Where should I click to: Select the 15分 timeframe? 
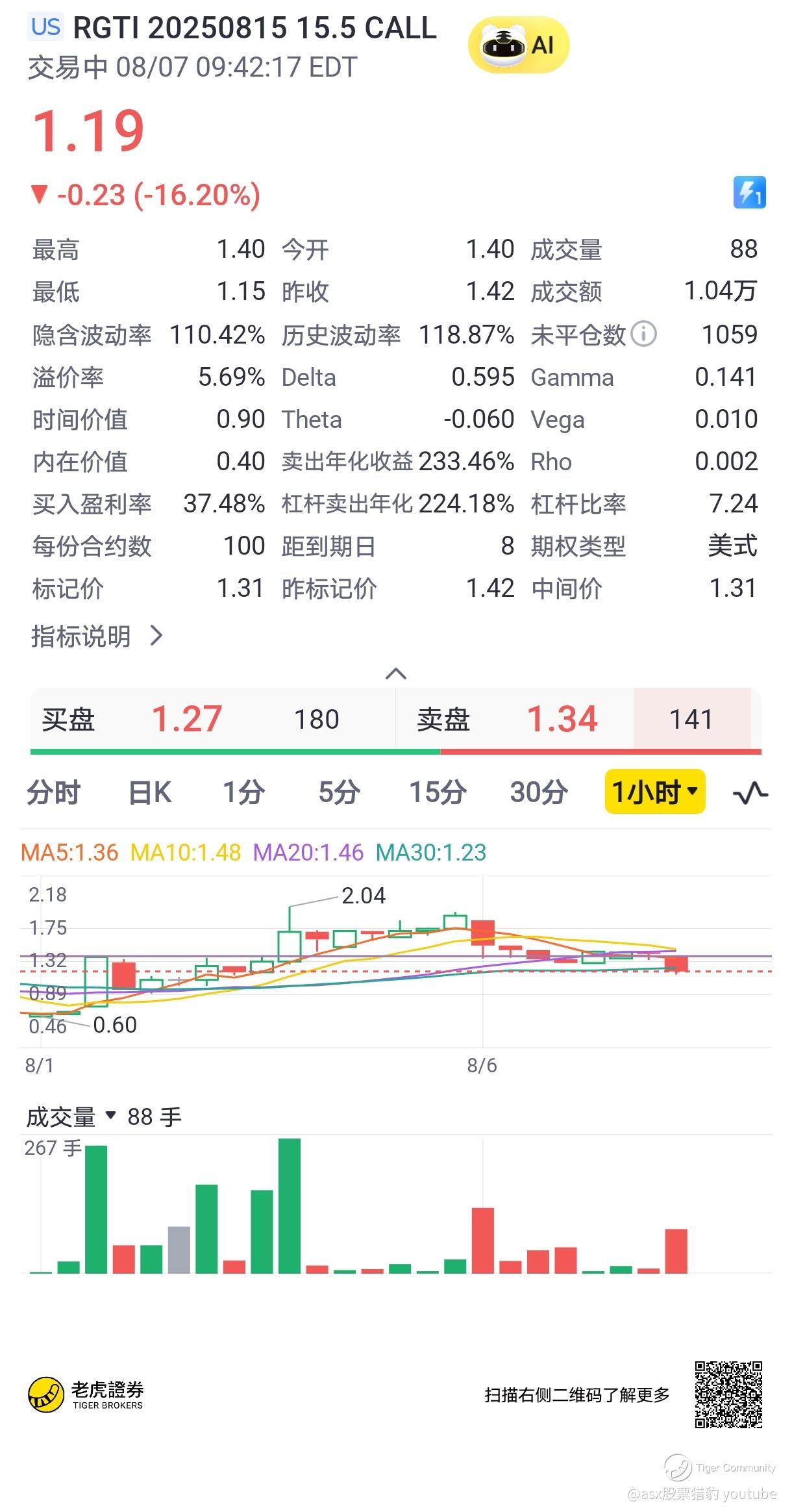click(x=438, y=792)
